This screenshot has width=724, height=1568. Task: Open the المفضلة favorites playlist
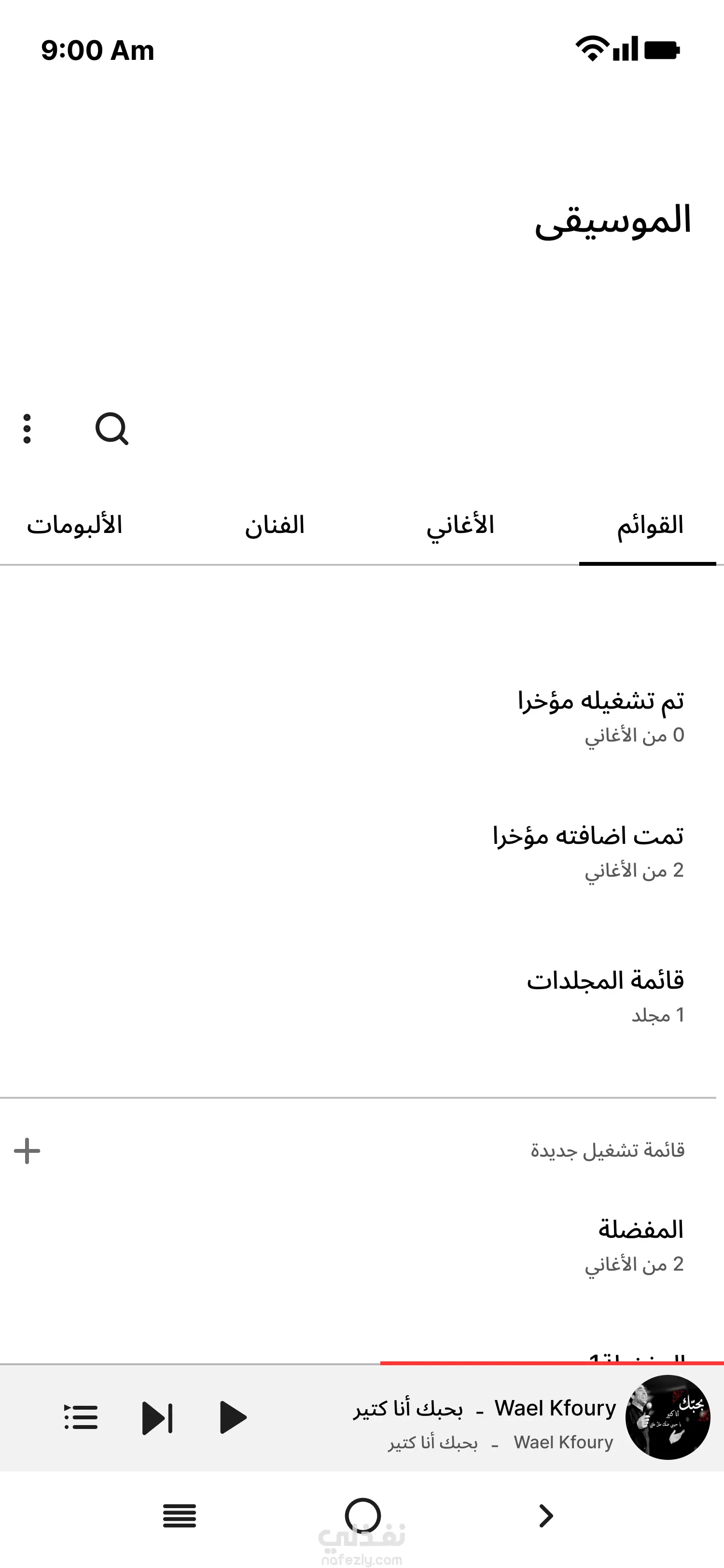(635, 1245)
